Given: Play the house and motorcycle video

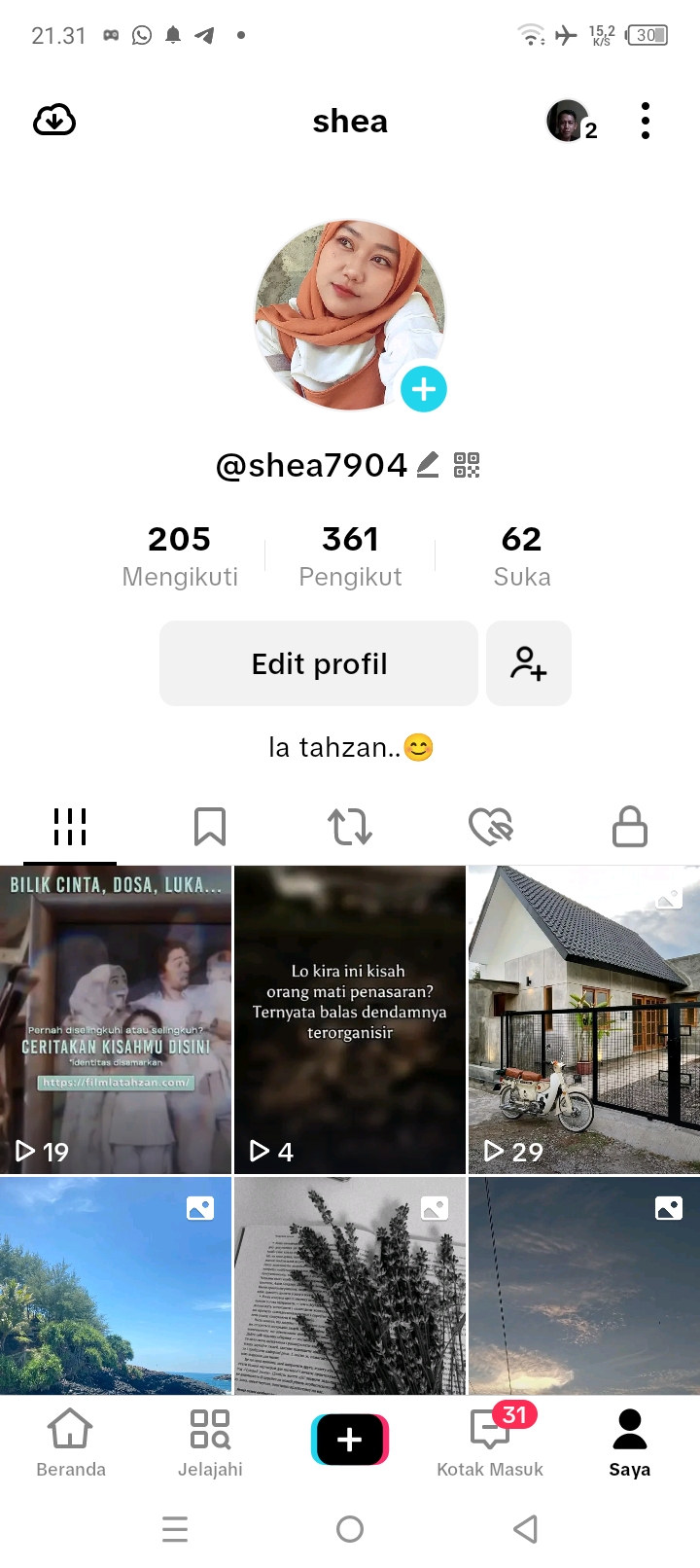Looking at the screenshot, I should (583, 1019).
